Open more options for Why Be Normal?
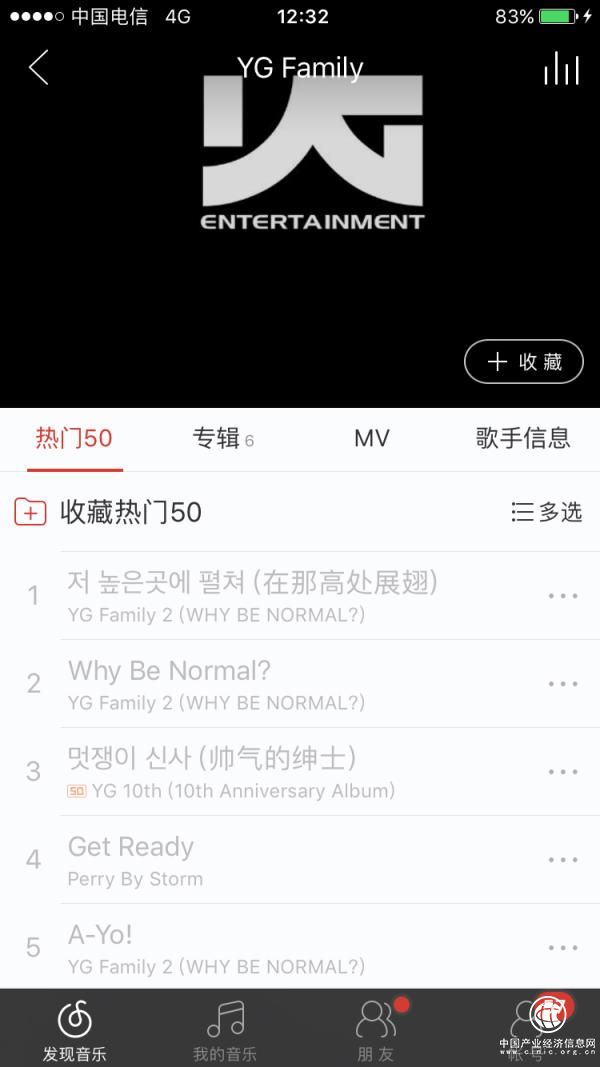 (x=563, y=684)
